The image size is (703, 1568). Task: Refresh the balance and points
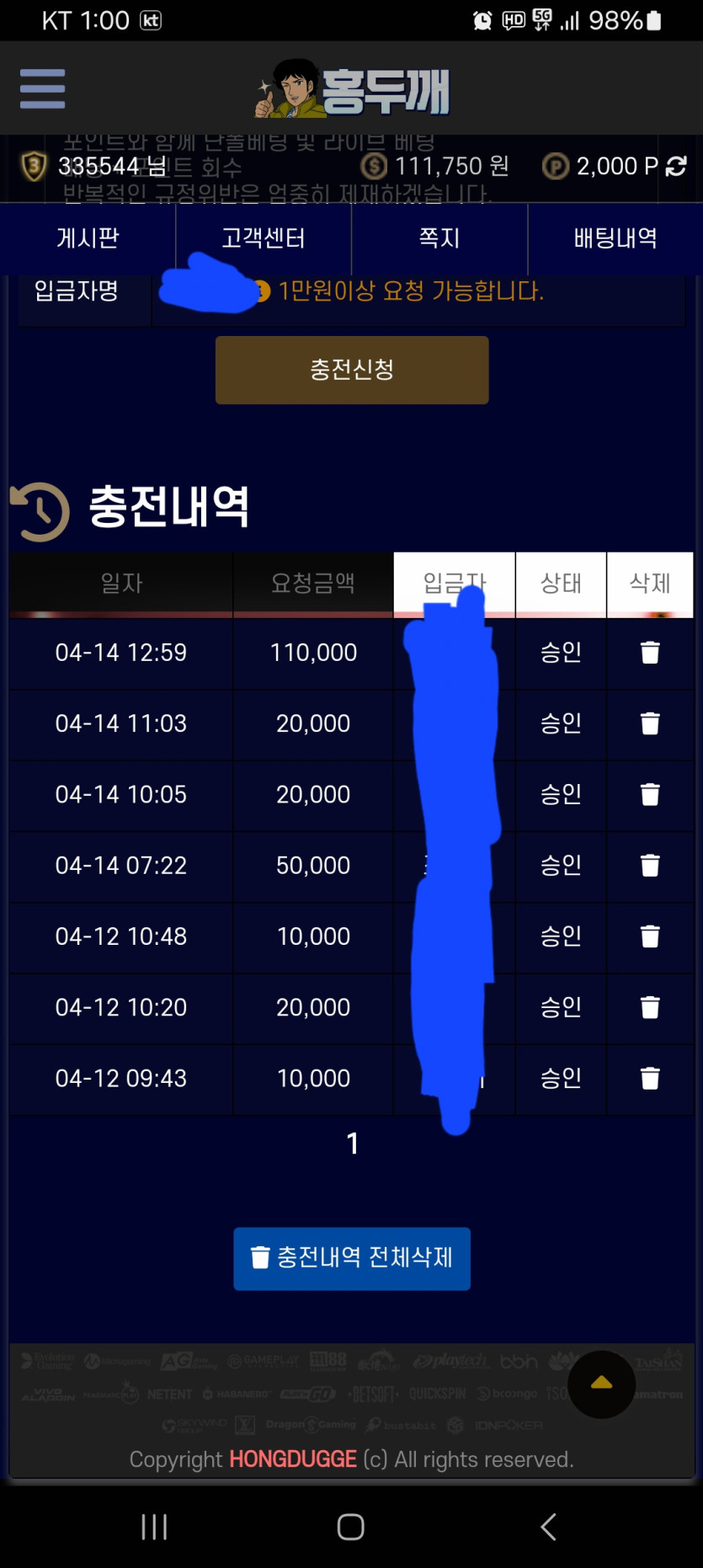[x=676, y=166]
